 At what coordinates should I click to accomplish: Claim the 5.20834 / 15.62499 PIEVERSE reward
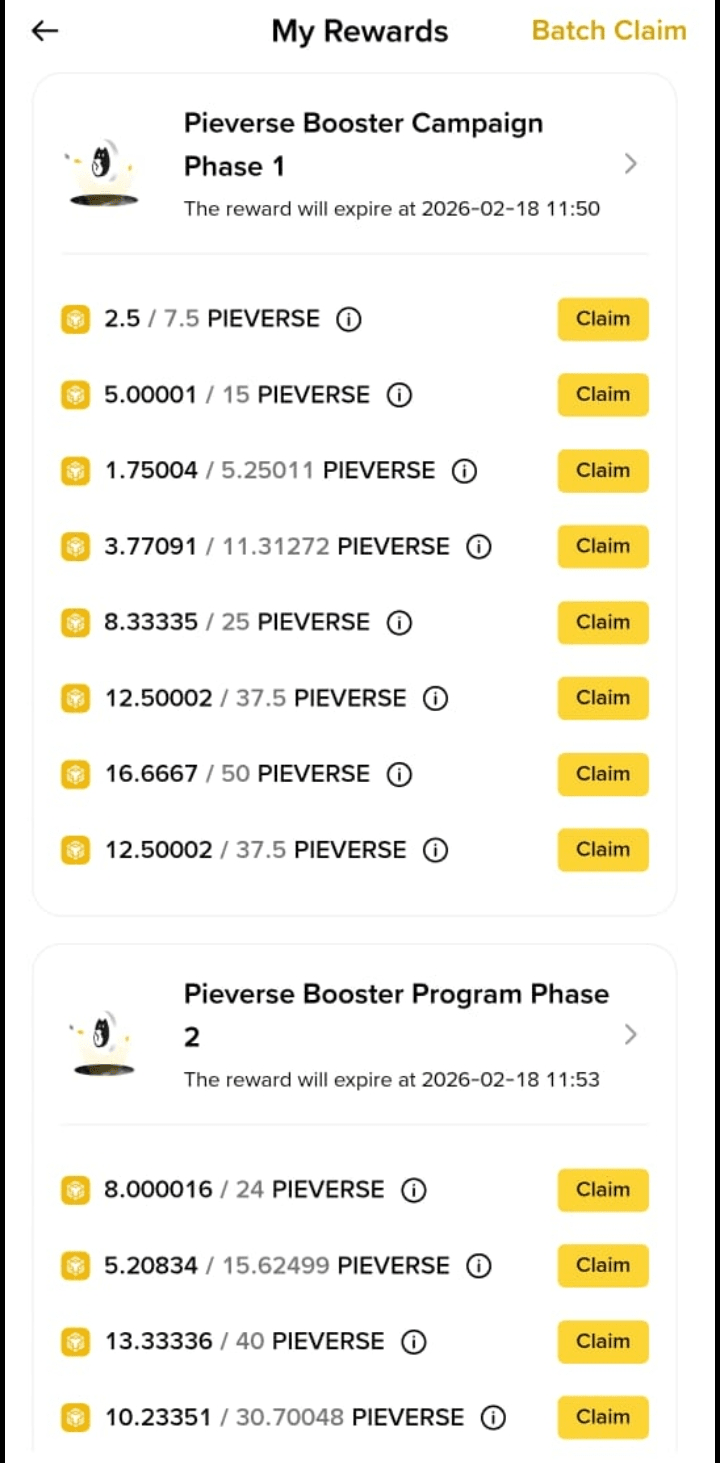pyautogui.click(x=602, y=1266)
